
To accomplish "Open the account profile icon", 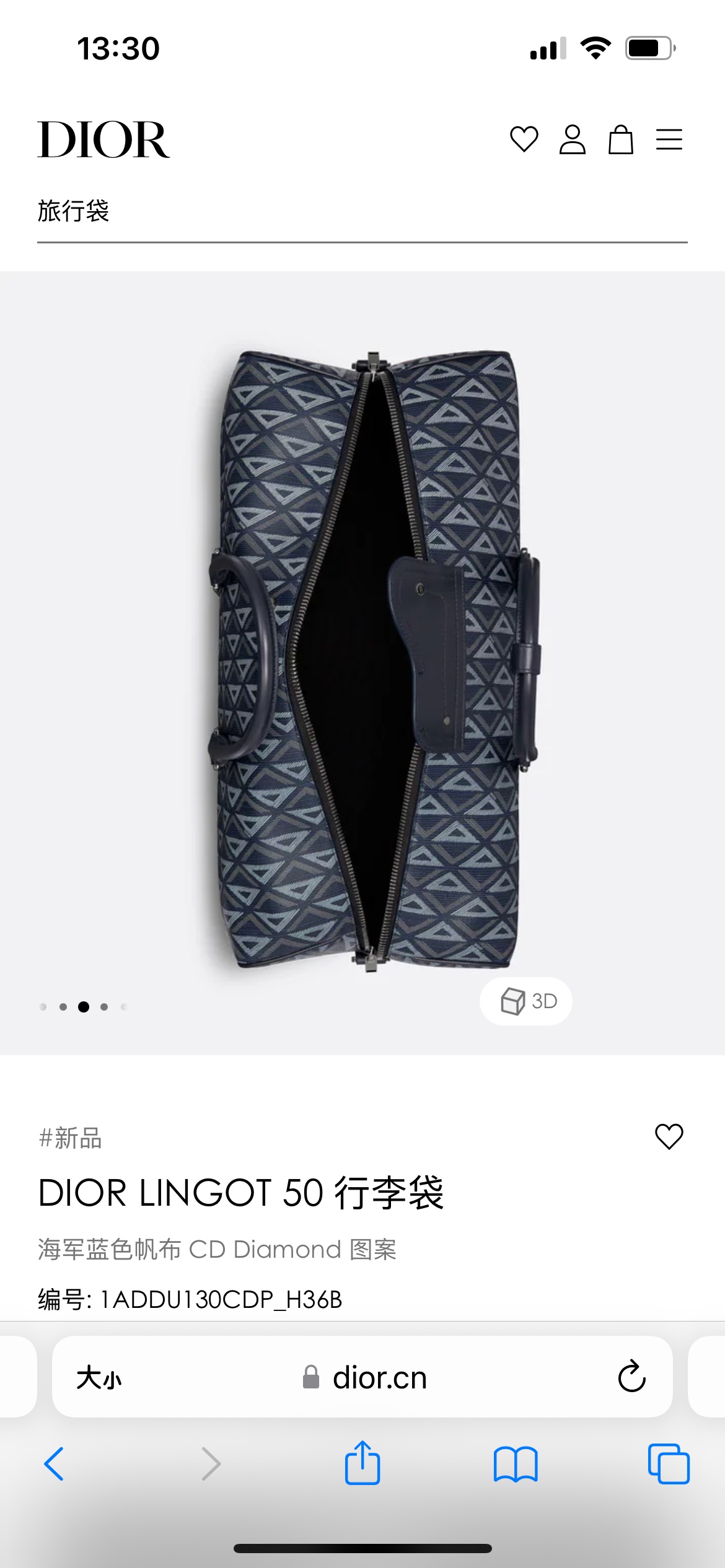I will point(572,139).
